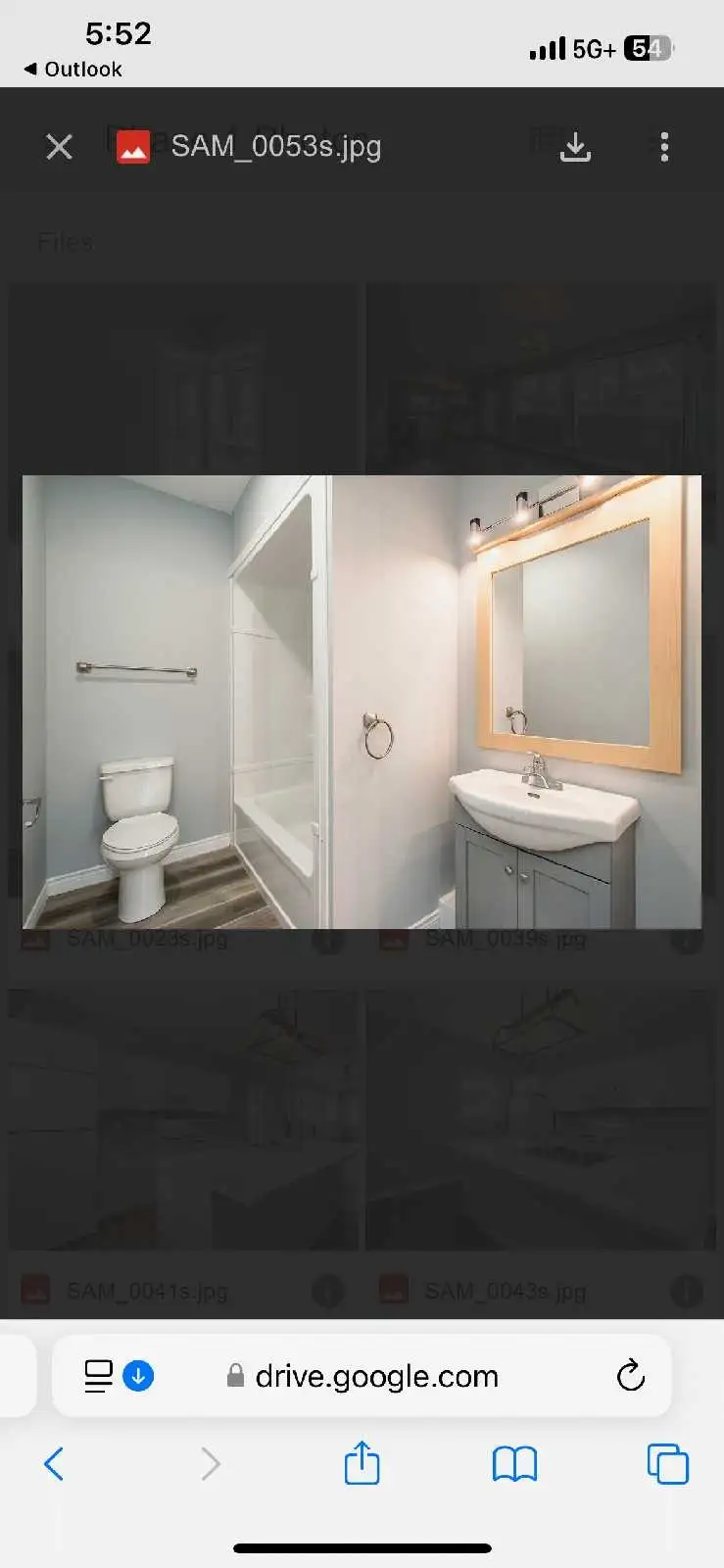Reload the drive.google.com page
The height and width of the screenshot is (1568, 724).
[x=631, y=1376]
